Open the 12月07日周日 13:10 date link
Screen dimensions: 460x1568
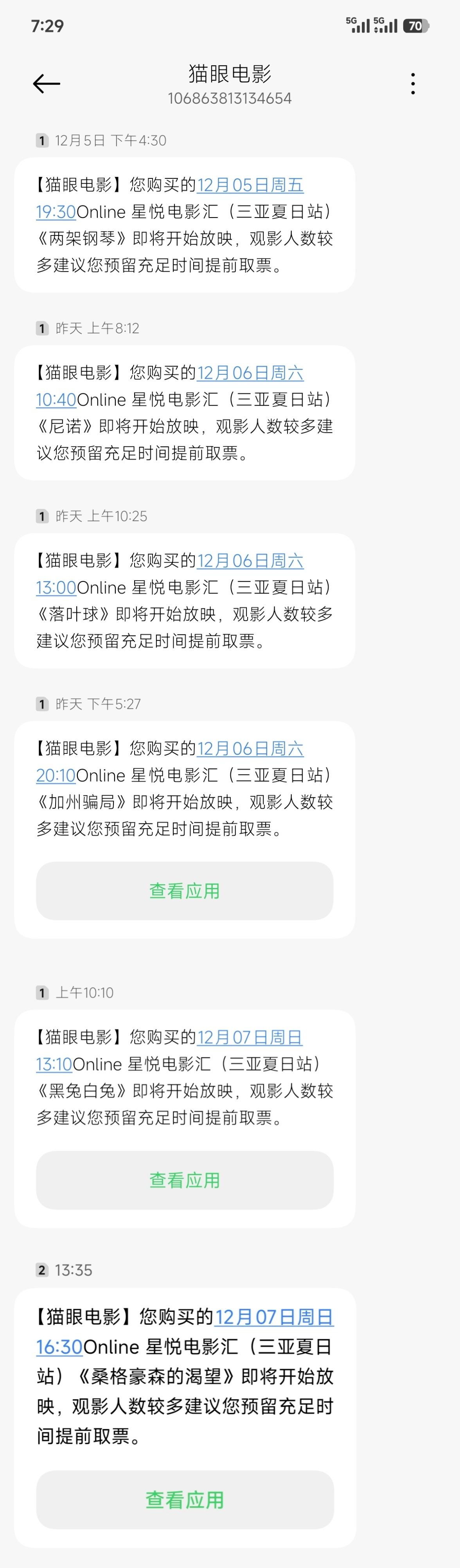(250, 1037)
